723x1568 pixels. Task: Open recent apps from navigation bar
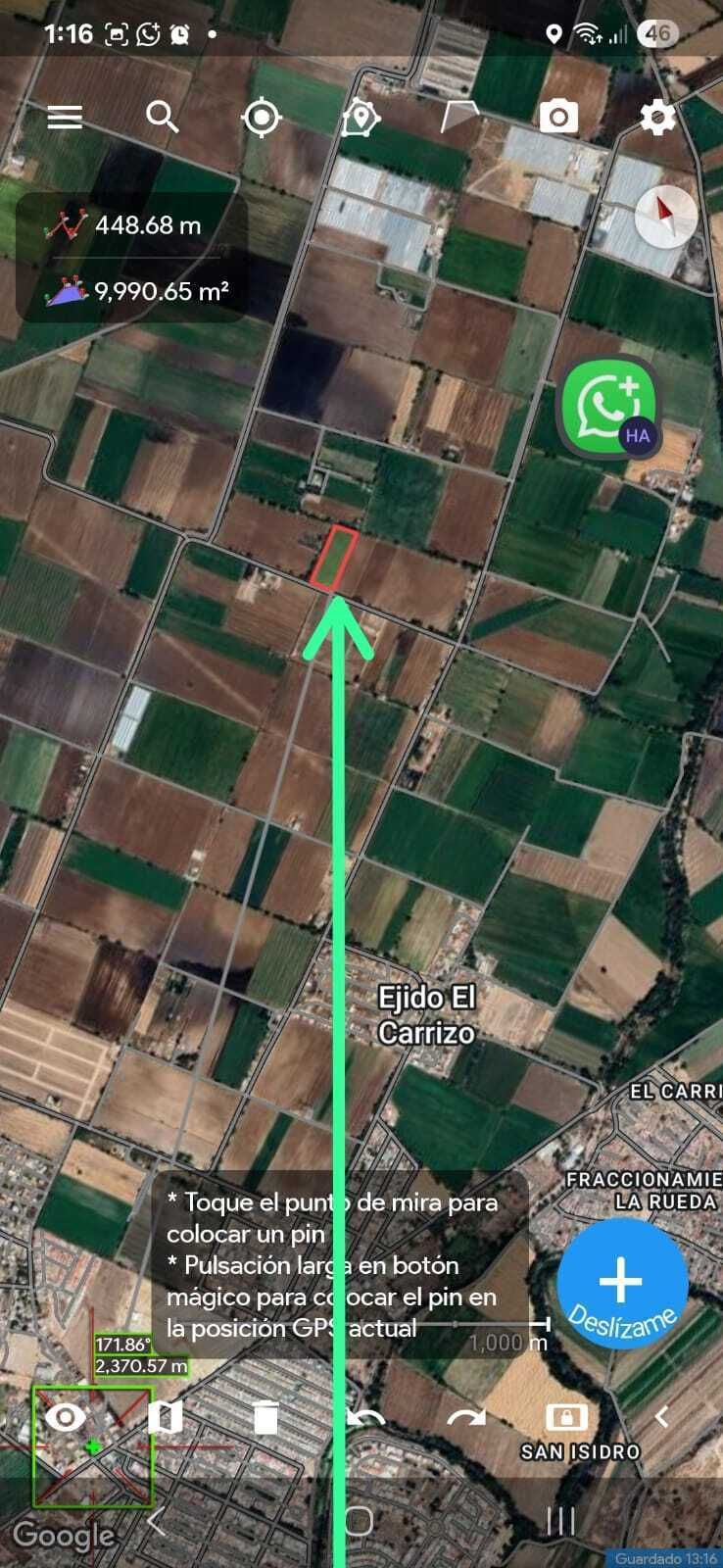coord(560,1521)
